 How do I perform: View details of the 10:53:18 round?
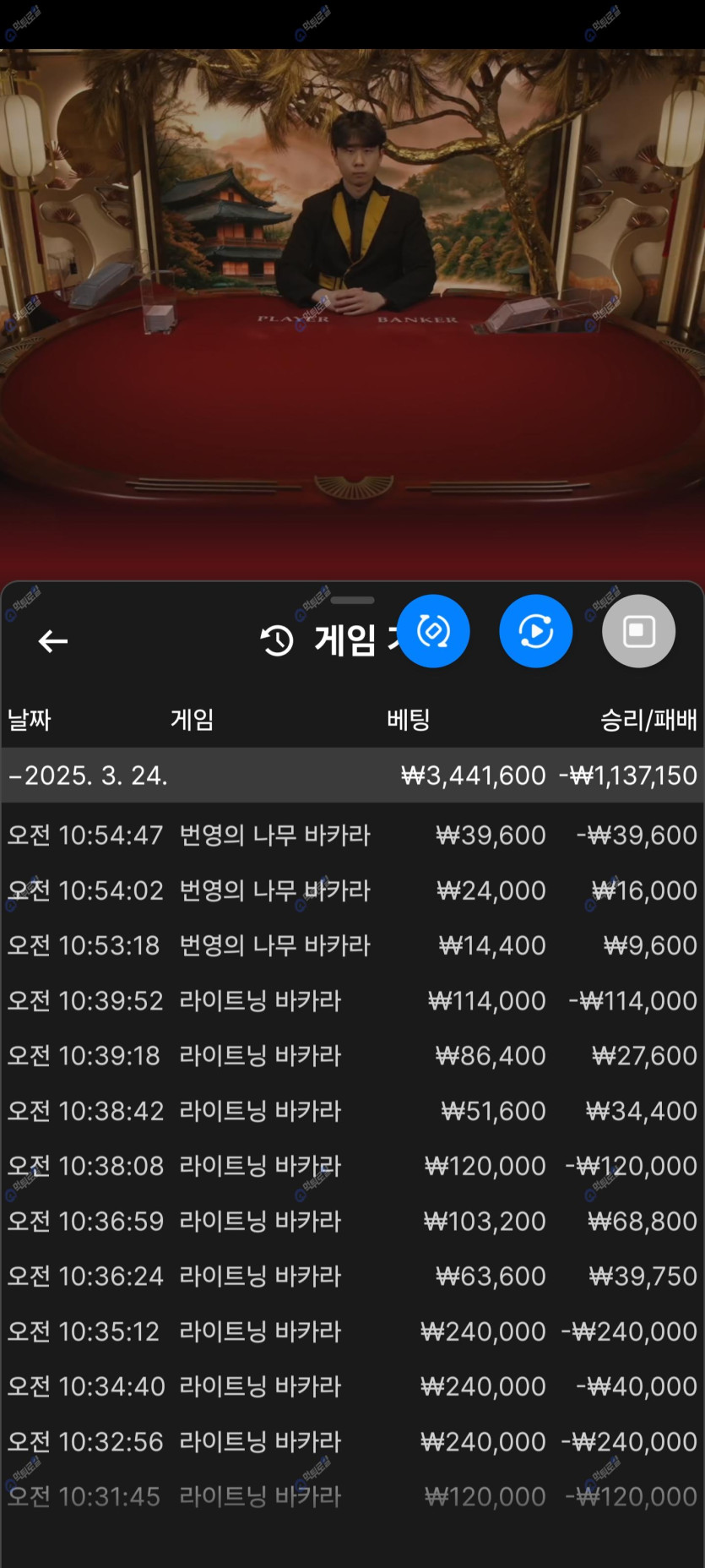pos(352,945)
